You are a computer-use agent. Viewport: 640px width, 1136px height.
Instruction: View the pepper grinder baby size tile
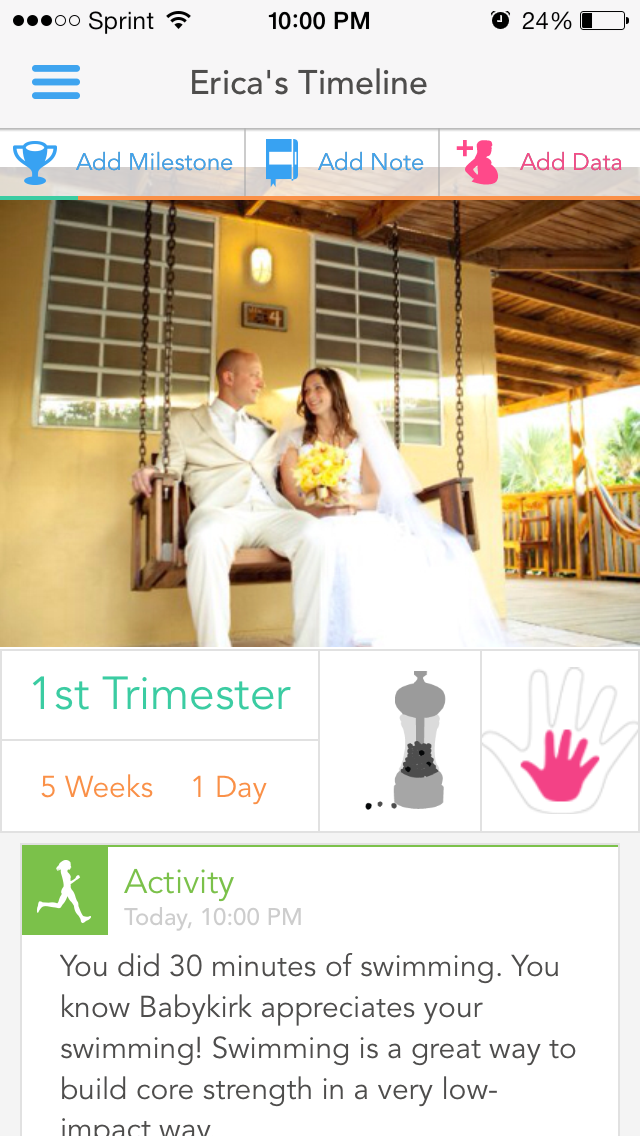coord(400,741)
